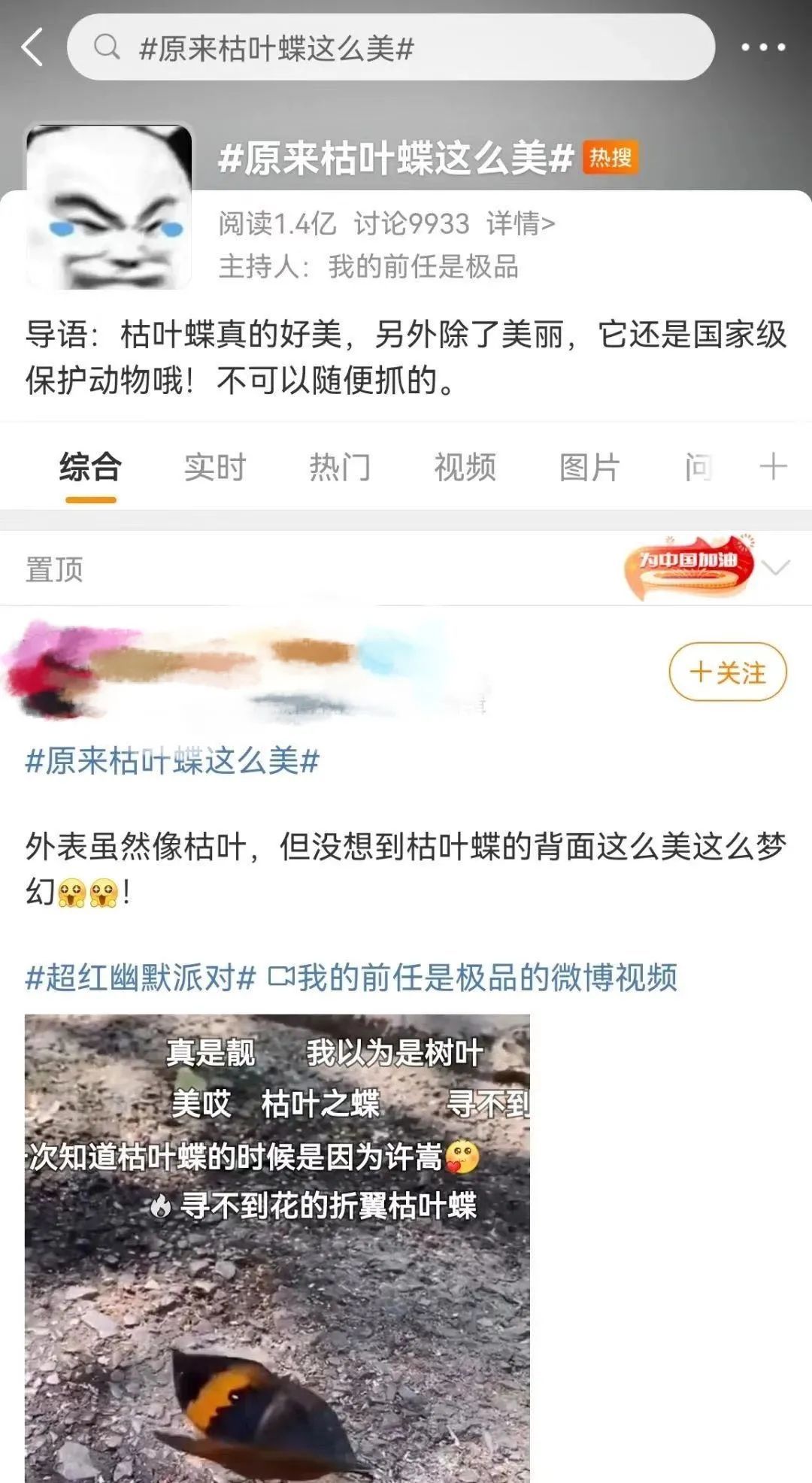
Task: Select the 综合 tab
Action: 90,467
